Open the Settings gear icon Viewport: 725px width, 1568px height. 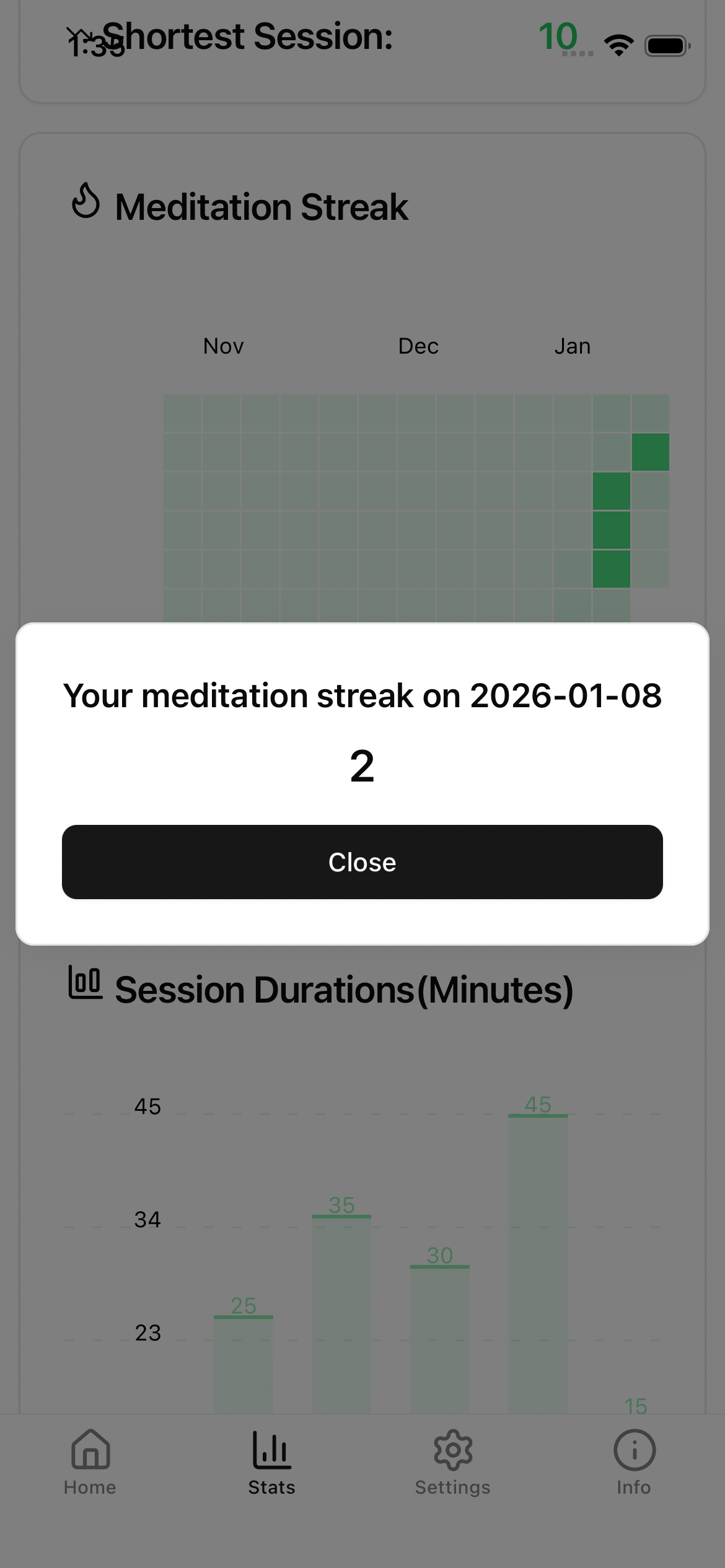452,1449
